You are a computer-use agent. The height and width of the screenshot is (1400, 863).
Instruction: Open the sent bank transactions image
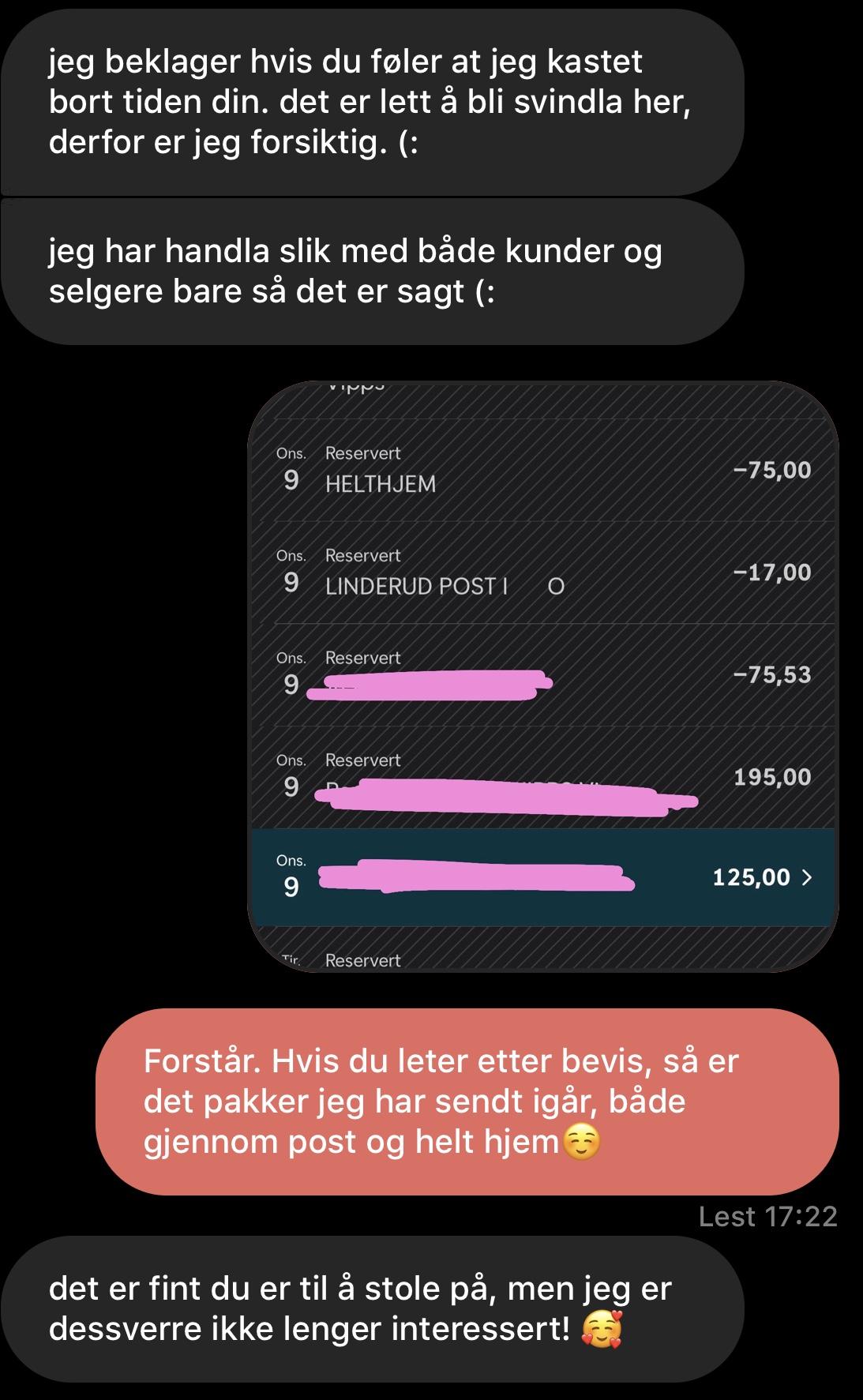(543, 677)
